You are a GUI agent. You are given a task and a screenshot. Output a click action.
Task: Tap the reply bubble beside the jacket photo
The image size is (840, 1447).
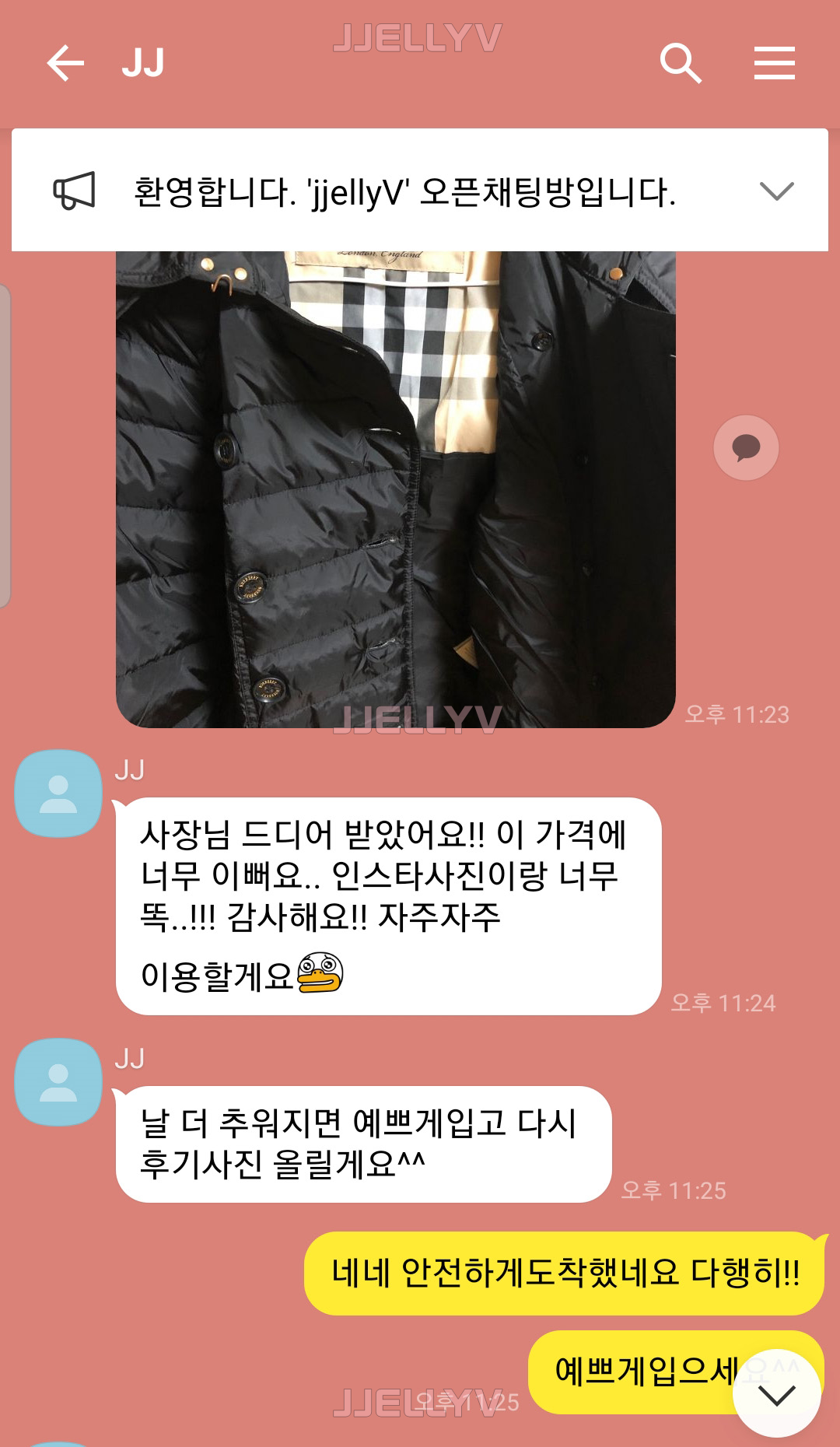click(746, 448)
